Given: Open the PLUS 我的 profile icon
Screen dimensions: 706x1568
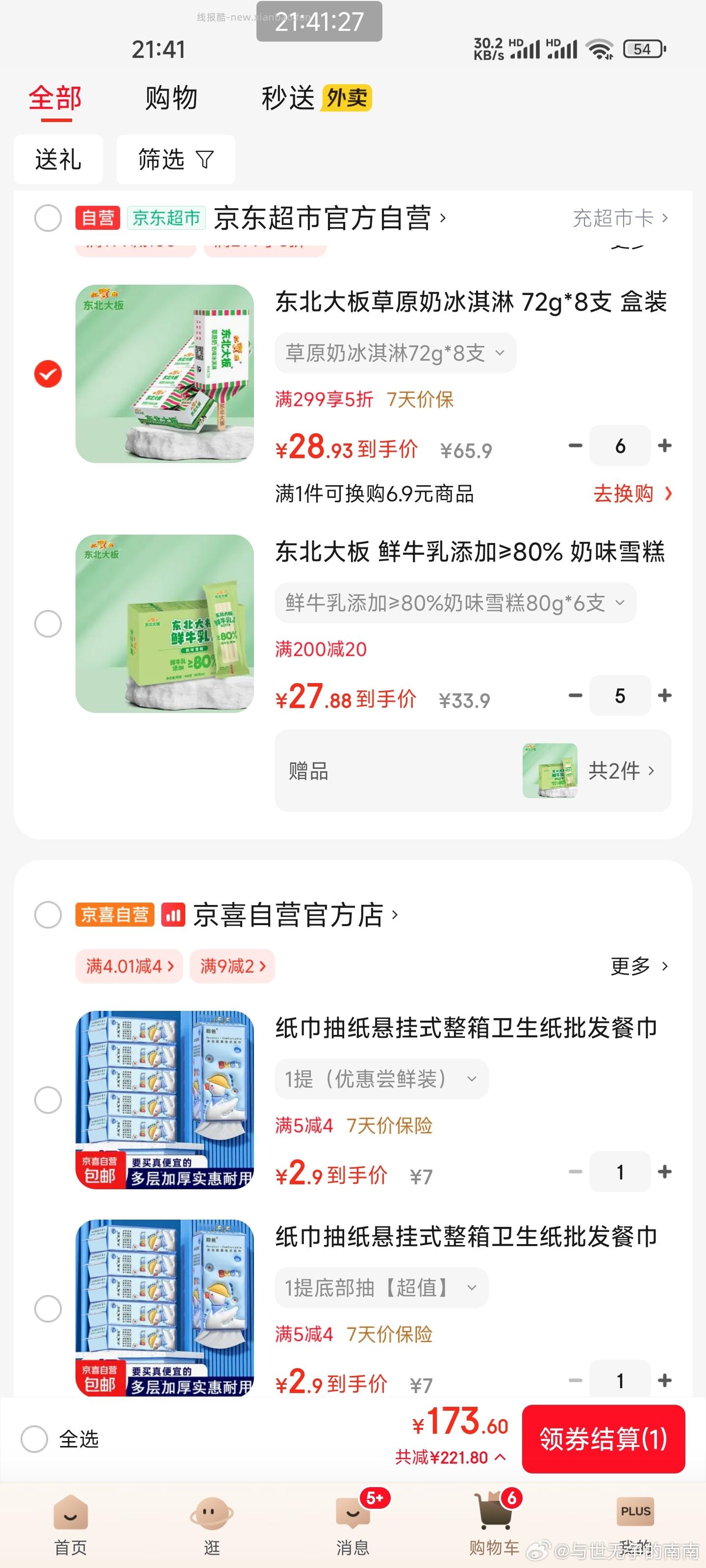Looking at the screenshot, I should [x=635, y=1510].
